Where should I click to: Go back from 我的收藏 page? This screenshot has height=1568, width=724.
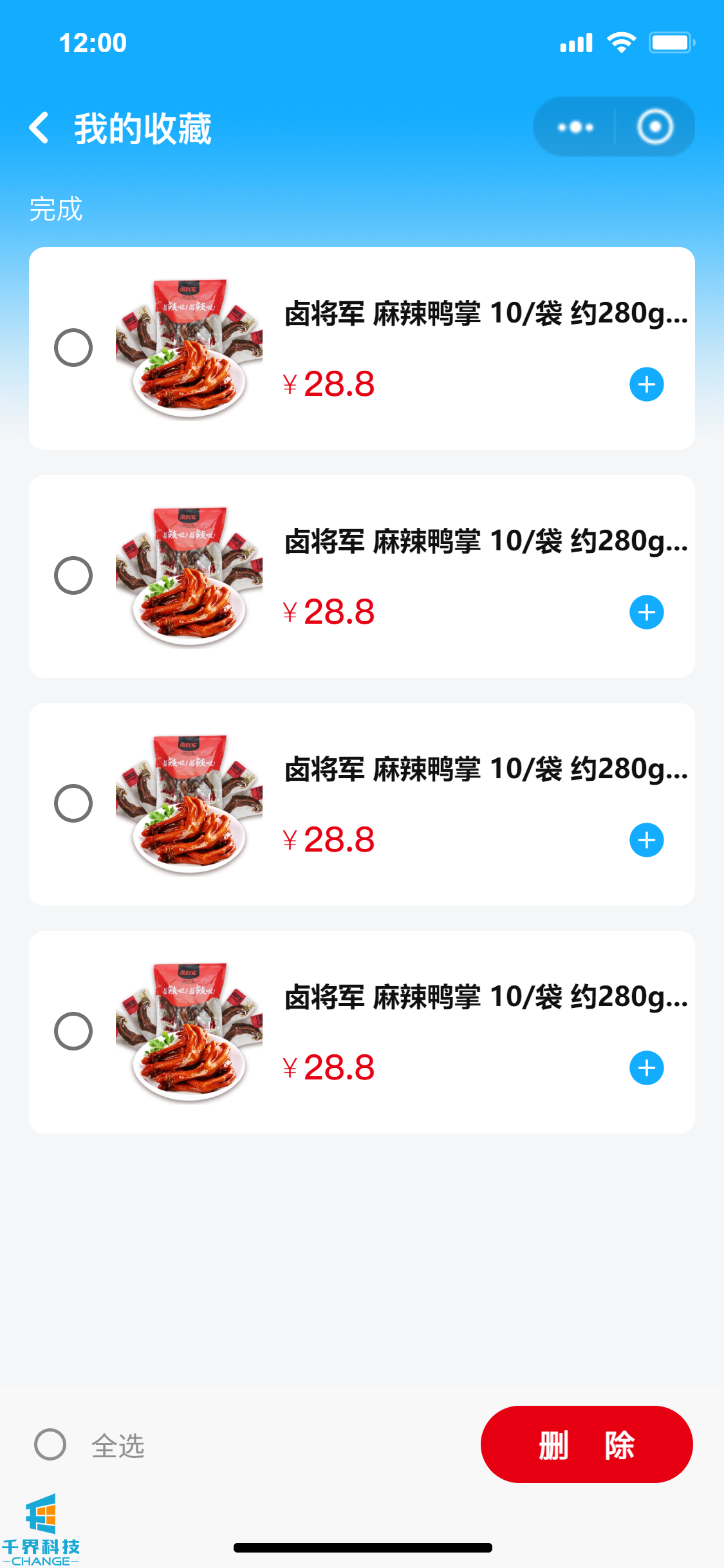point(40,127)
